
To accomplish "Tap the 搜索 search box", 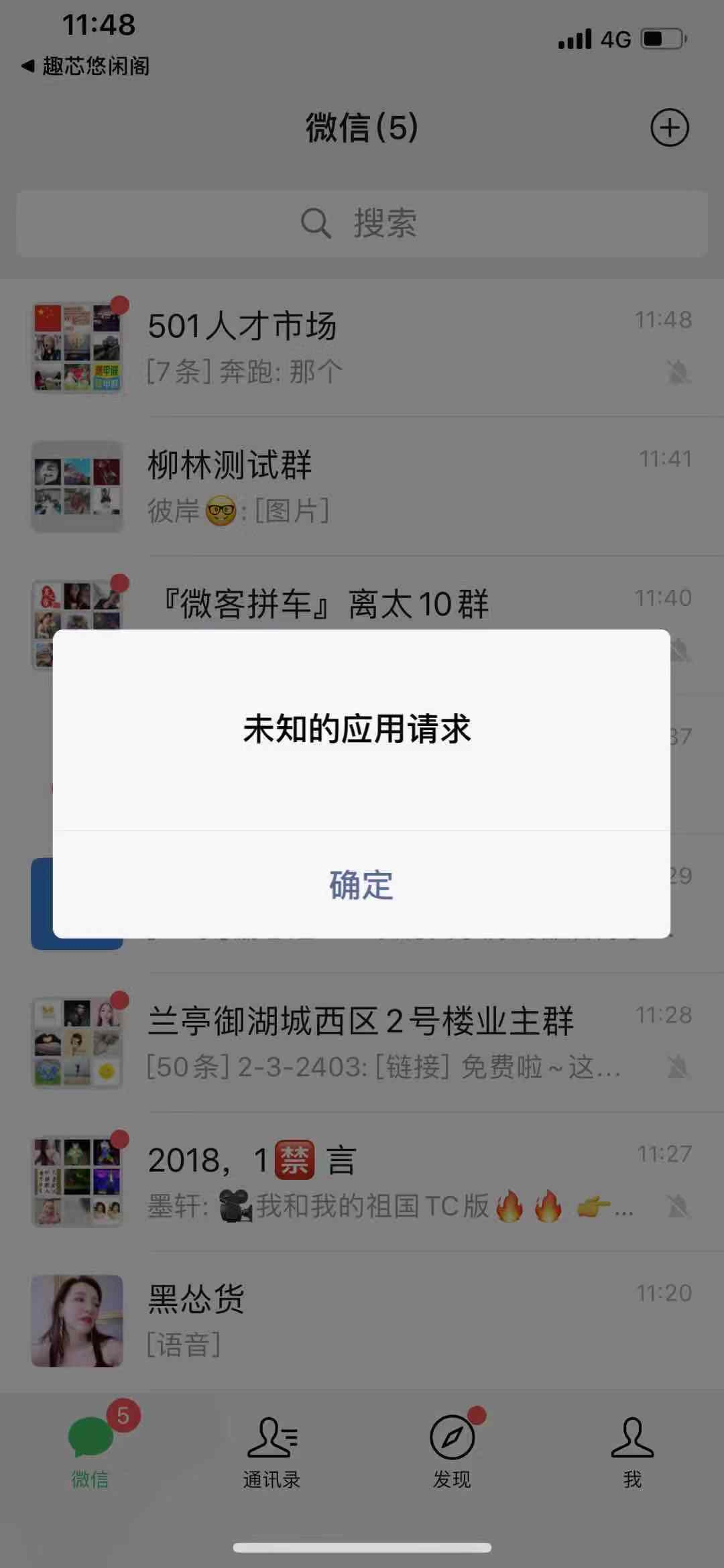I will tap(362, 223).
